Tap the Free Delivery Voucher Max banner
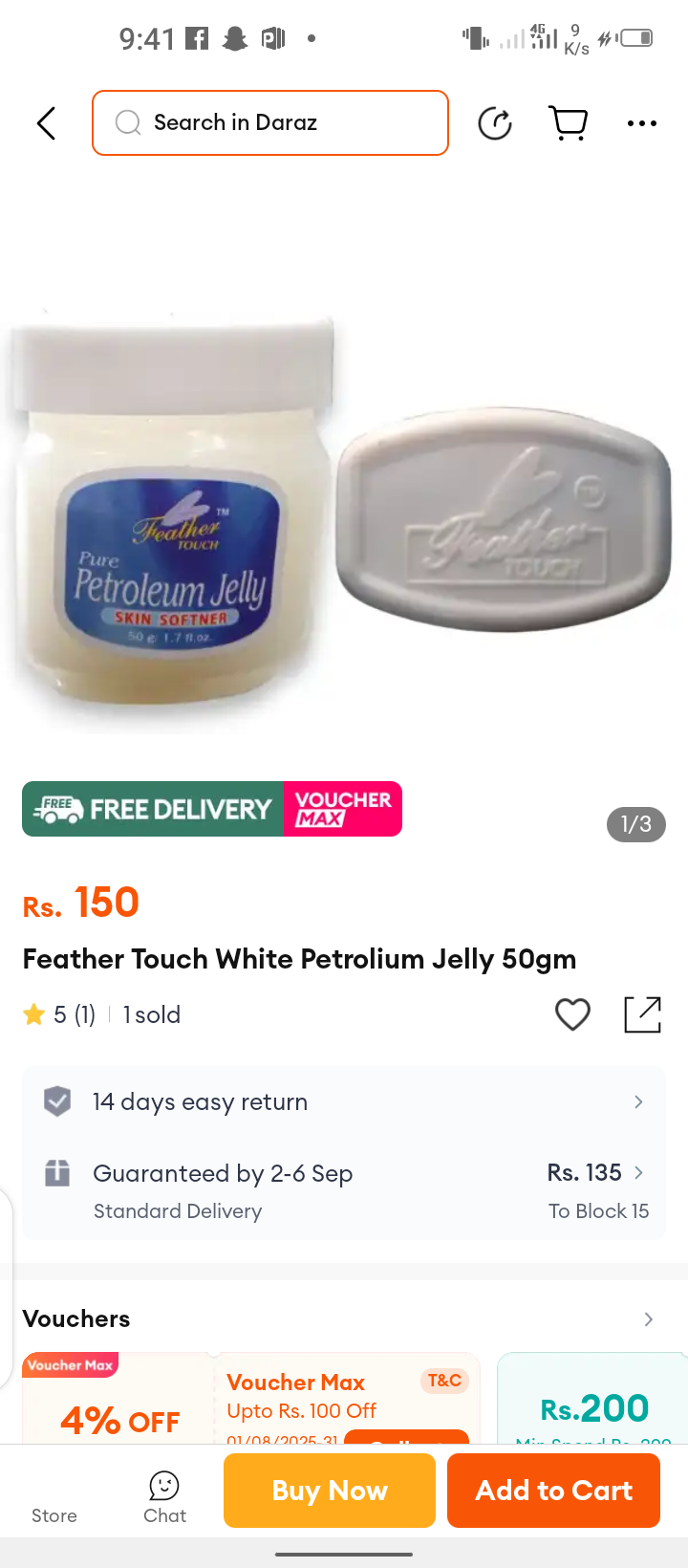The height and width of the screenshot is (1568, 688). (212, 809)
